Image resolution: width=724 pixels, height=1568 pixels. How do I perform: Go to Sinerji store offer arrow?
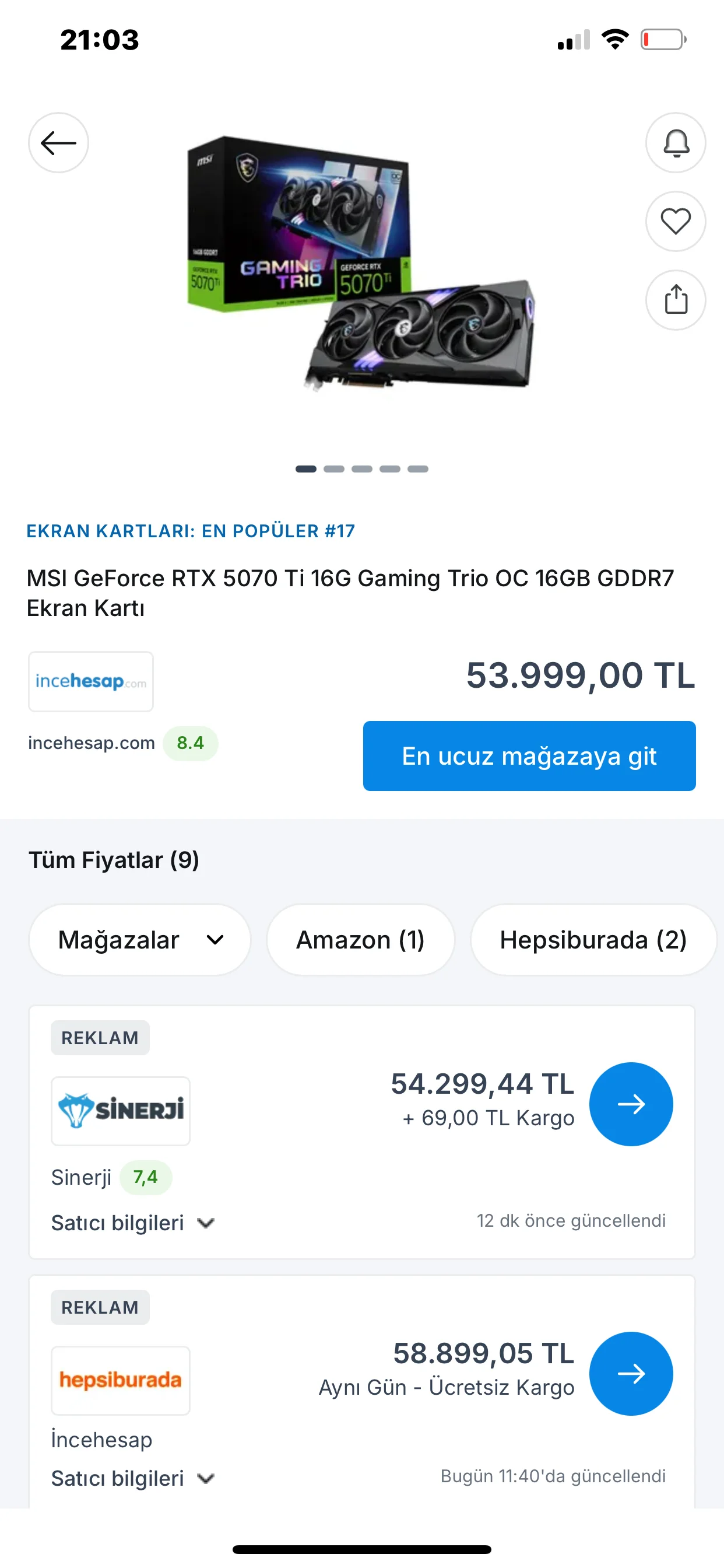tap(631, 1104)
